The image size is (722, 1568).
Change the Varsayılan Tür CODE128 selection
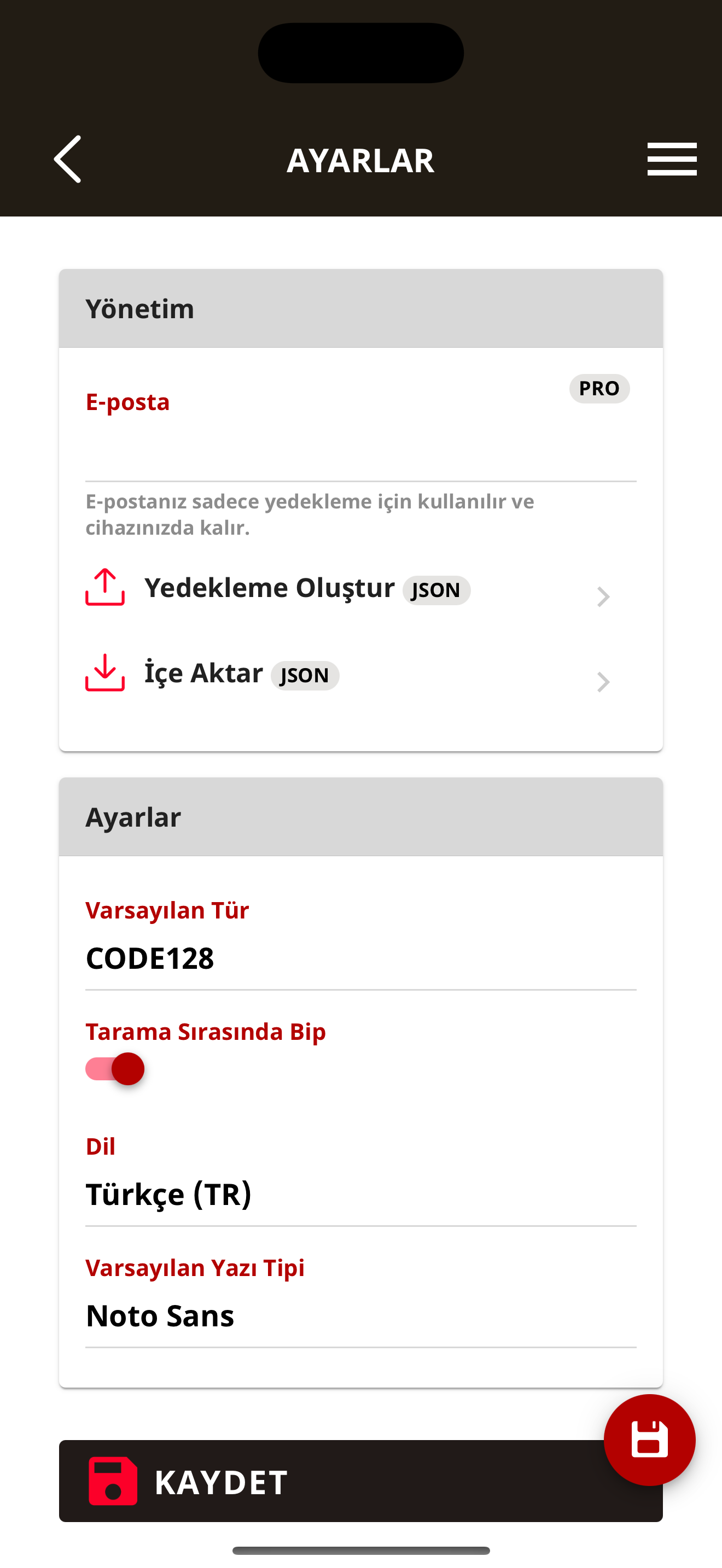click(360, 958)
